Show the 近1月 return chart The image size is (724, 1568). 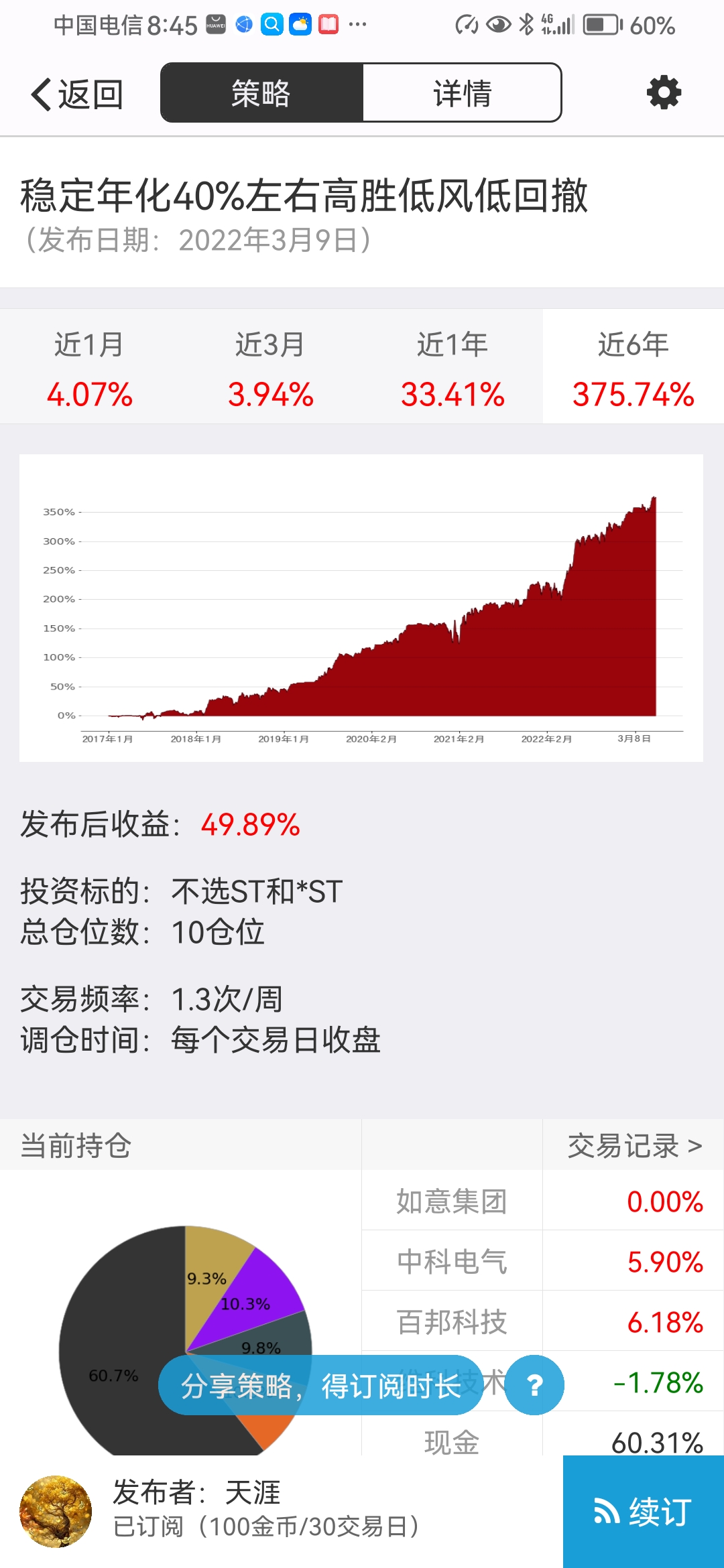[x=90, y=369]
